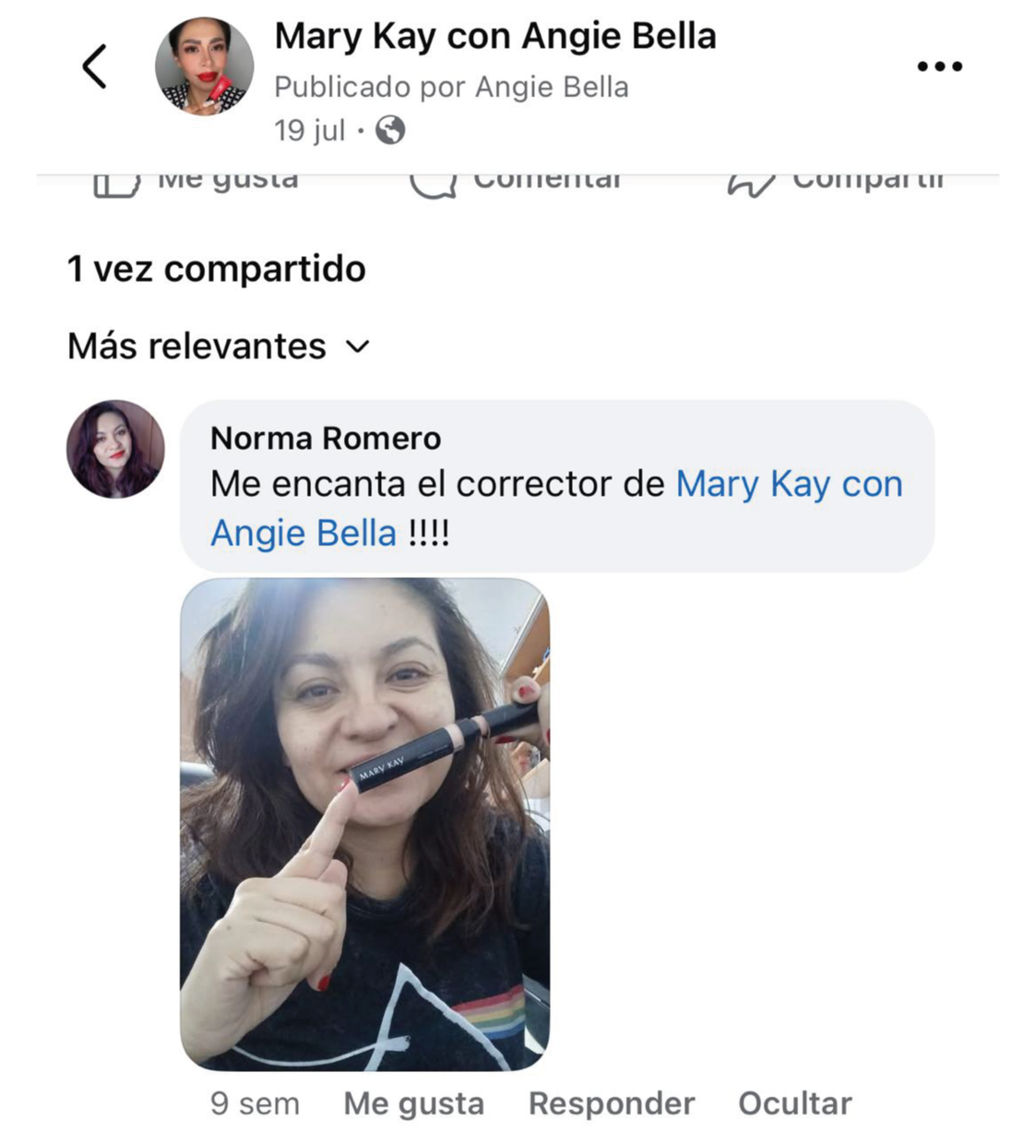The image size is (1036, 1148).
Task: Expand the Más relevantes comment sorting
Action: (x=218, y=346)
